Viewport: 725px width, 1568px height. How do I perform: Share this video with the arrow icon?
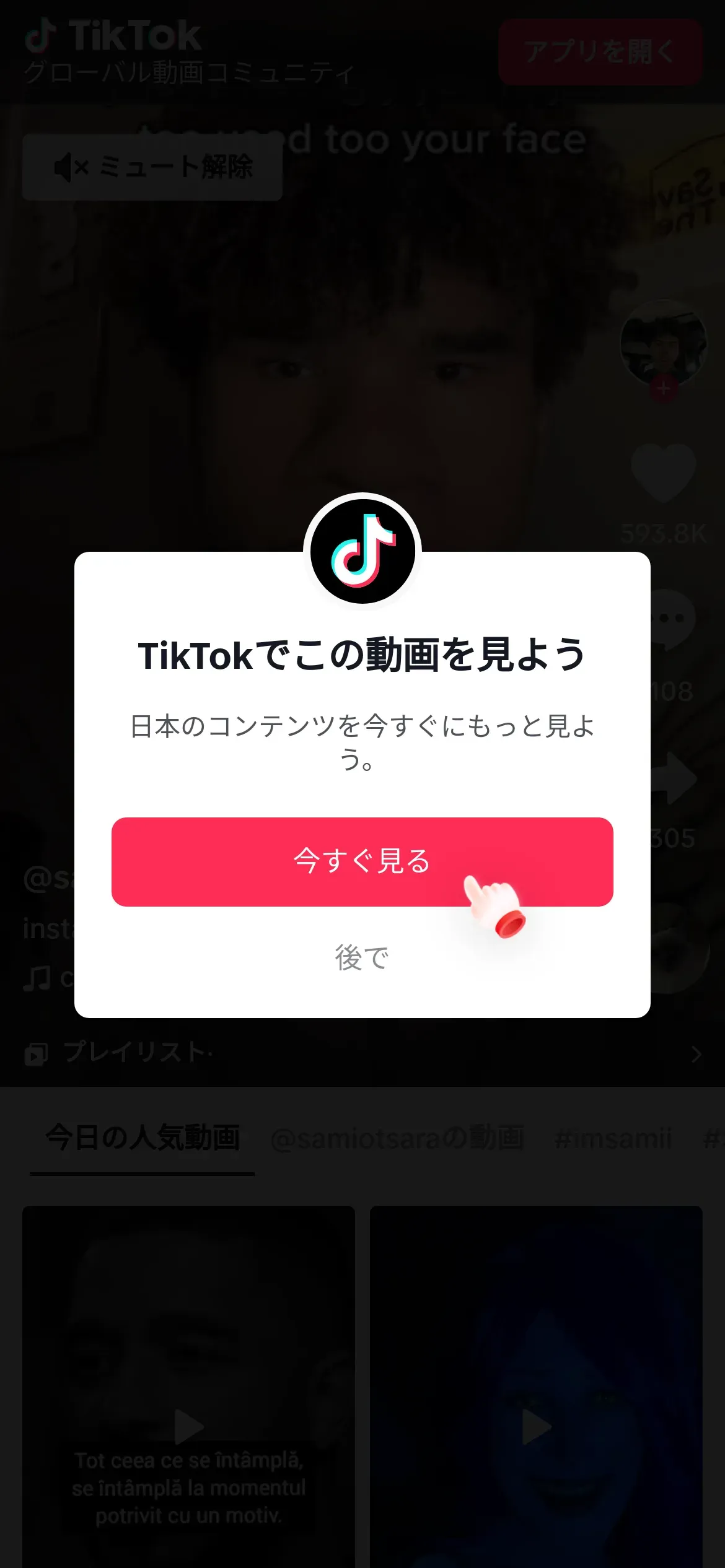(x=674, y=778)
